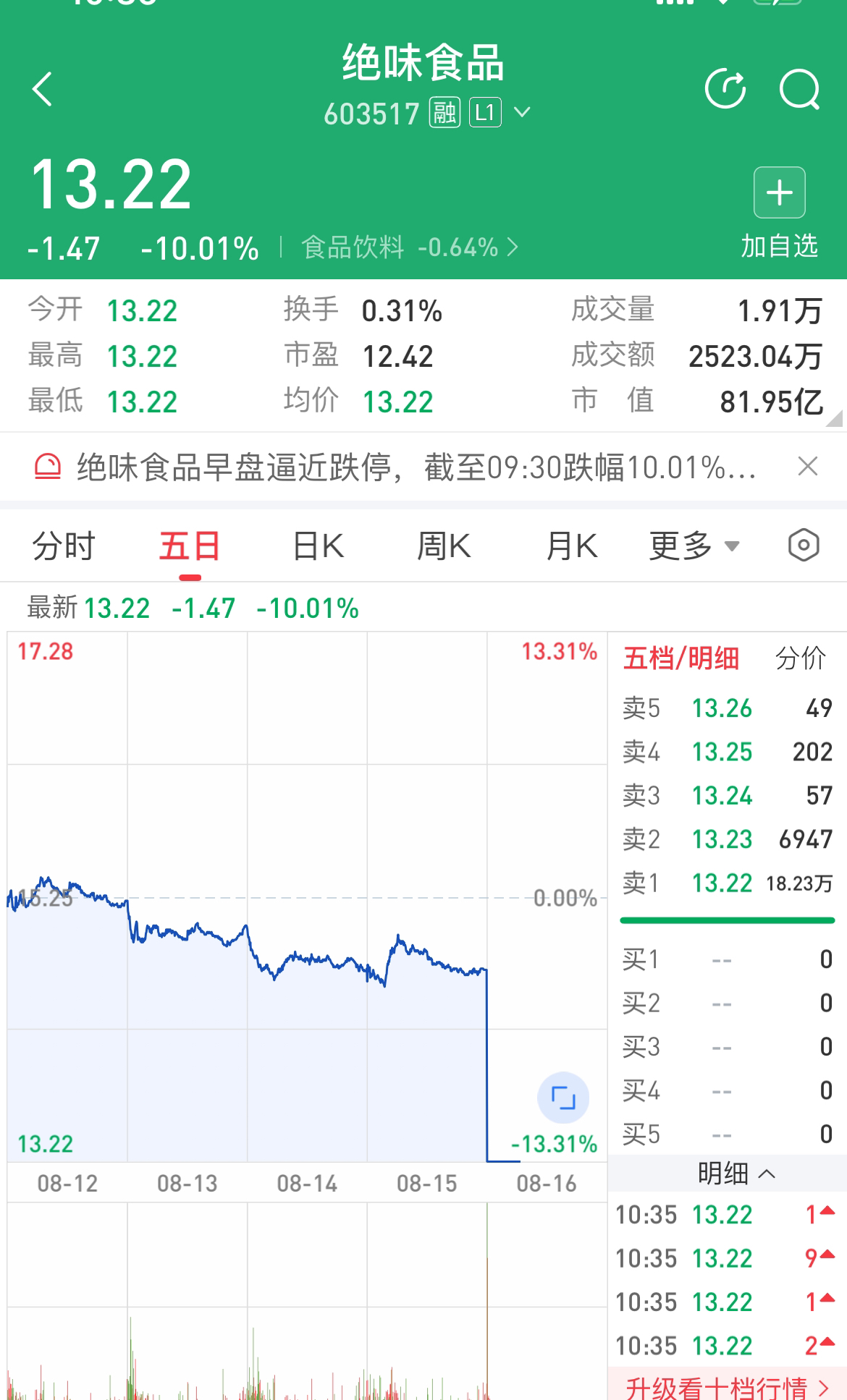
Task: Expand the chart to fullscreen
Action: pyautogui.click(x=563, y=1098)
